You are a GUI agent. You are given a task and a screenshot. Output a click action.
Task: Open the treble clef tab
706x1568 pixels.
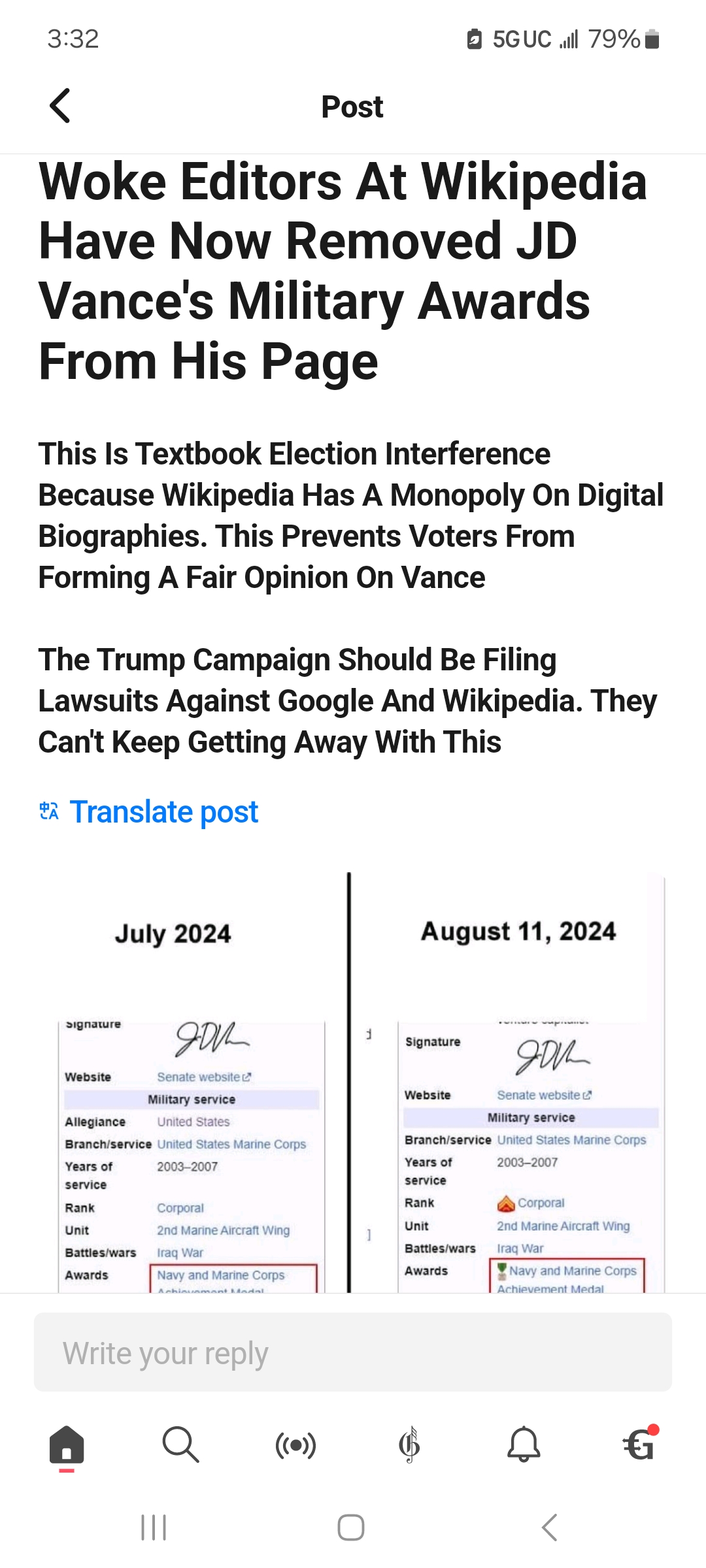click(x=409, y=1445)
